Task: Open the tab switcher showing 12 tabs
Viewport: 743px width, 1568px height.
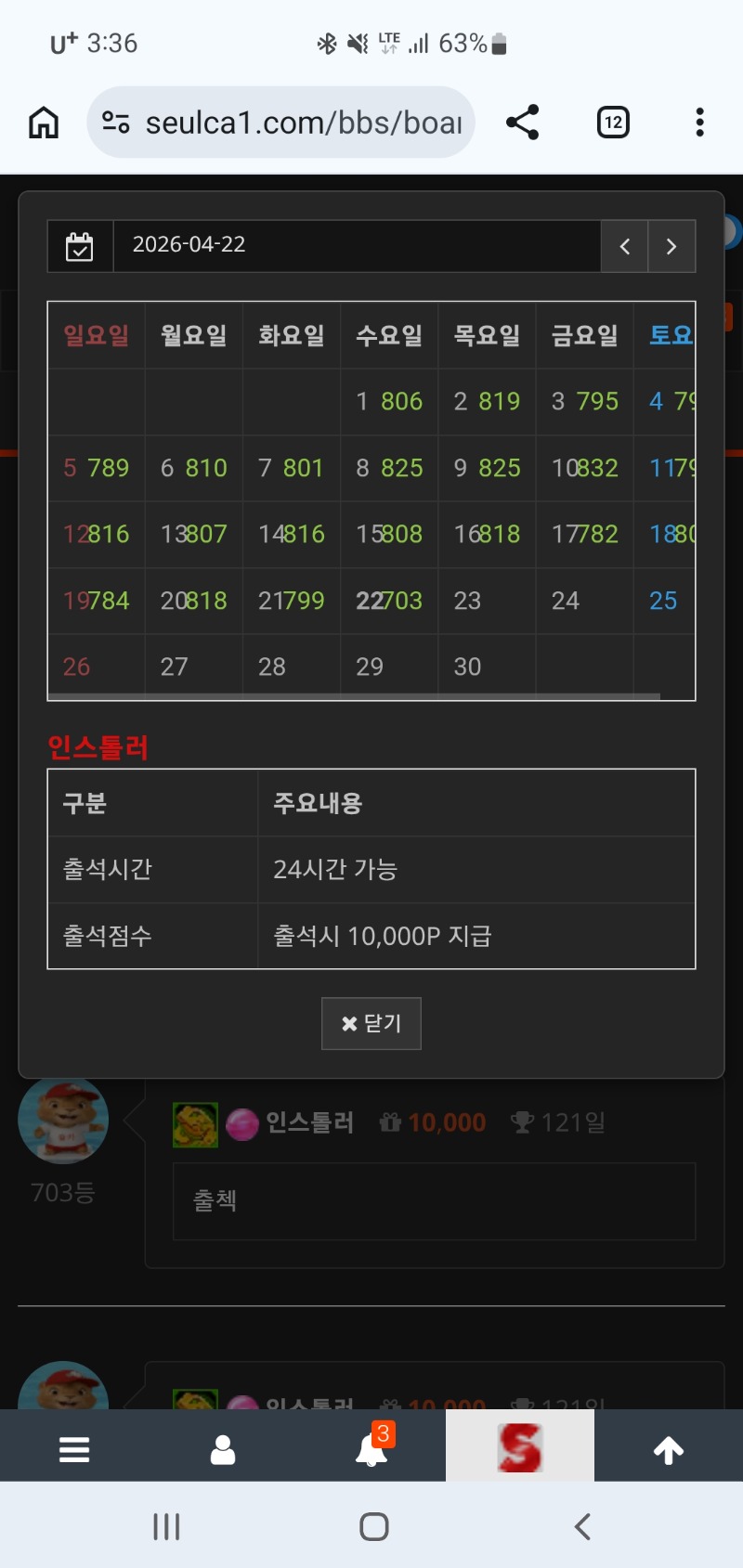Action: 613,123
